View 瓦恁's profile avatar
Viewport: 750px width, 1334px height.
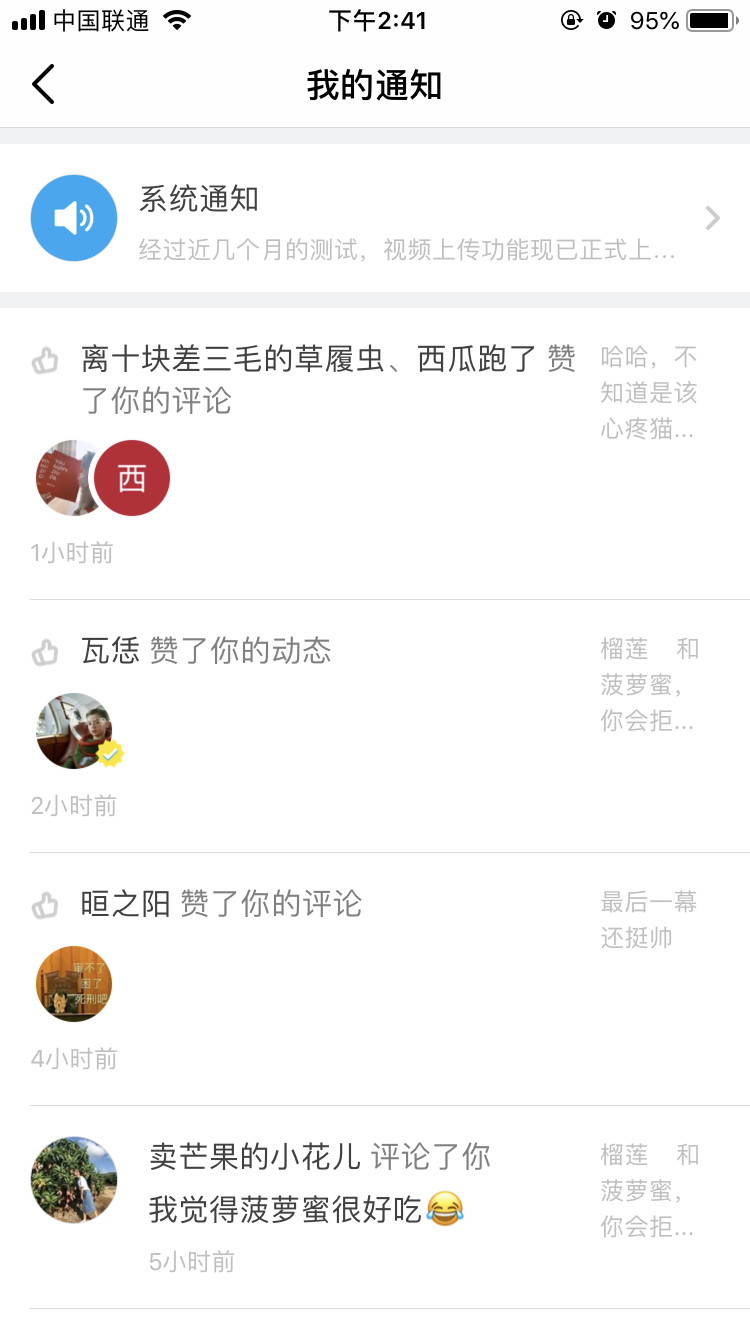point(75,731)
